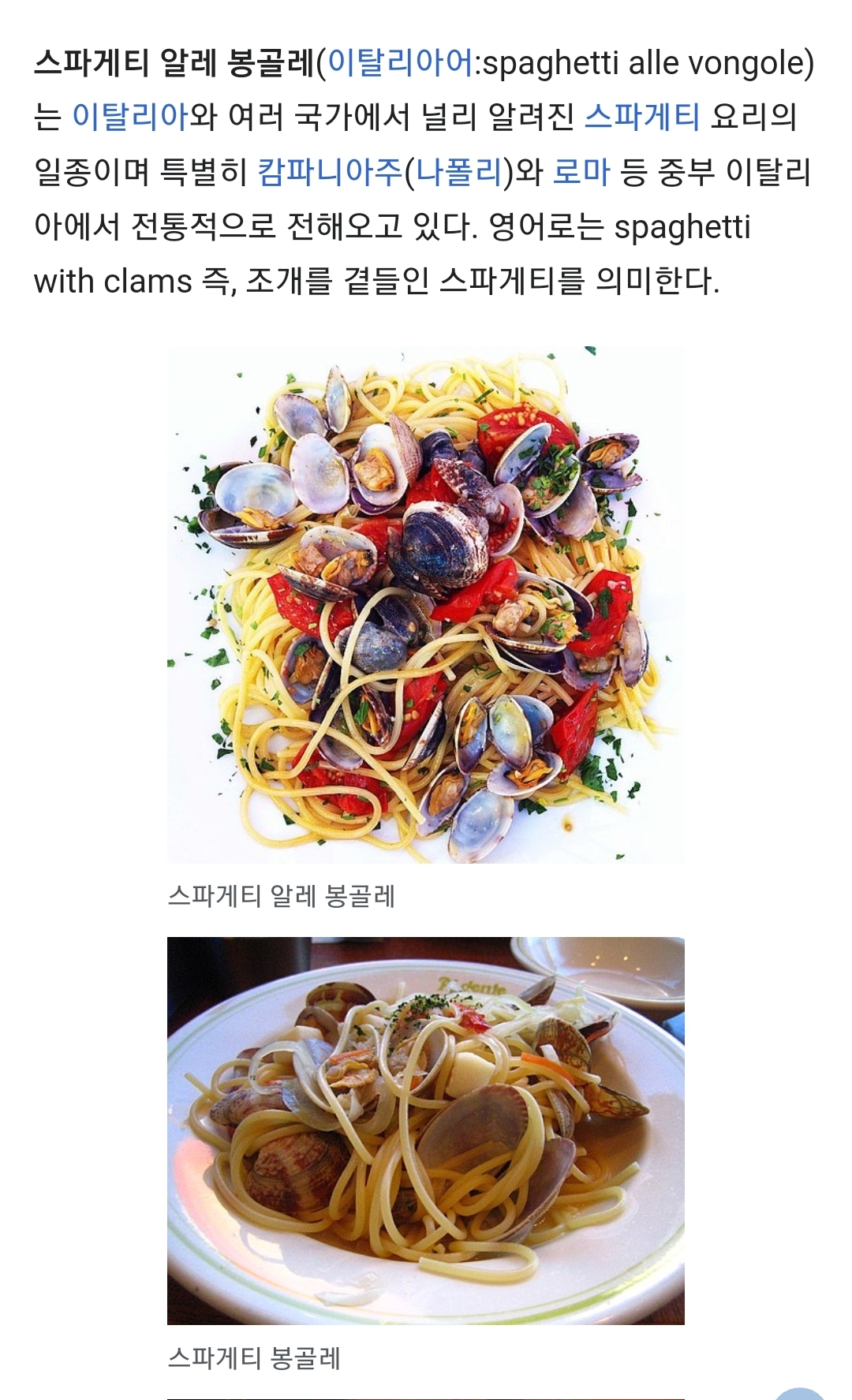Visit the 캄파니아주 link

[331, 172]
